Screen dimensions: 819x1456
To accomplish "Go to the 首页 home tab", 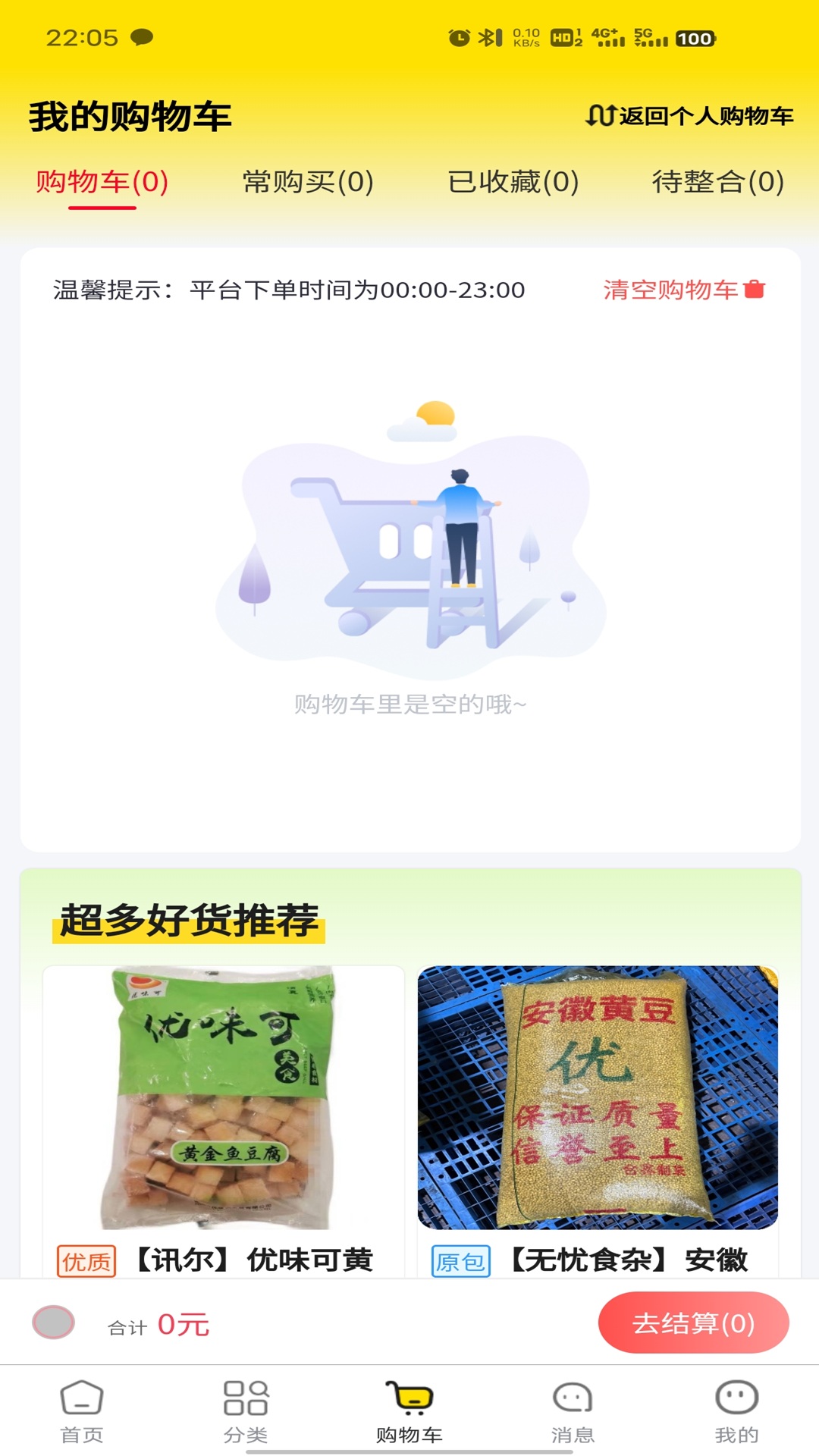I will pyautogui.click(x=82, y=1411).
